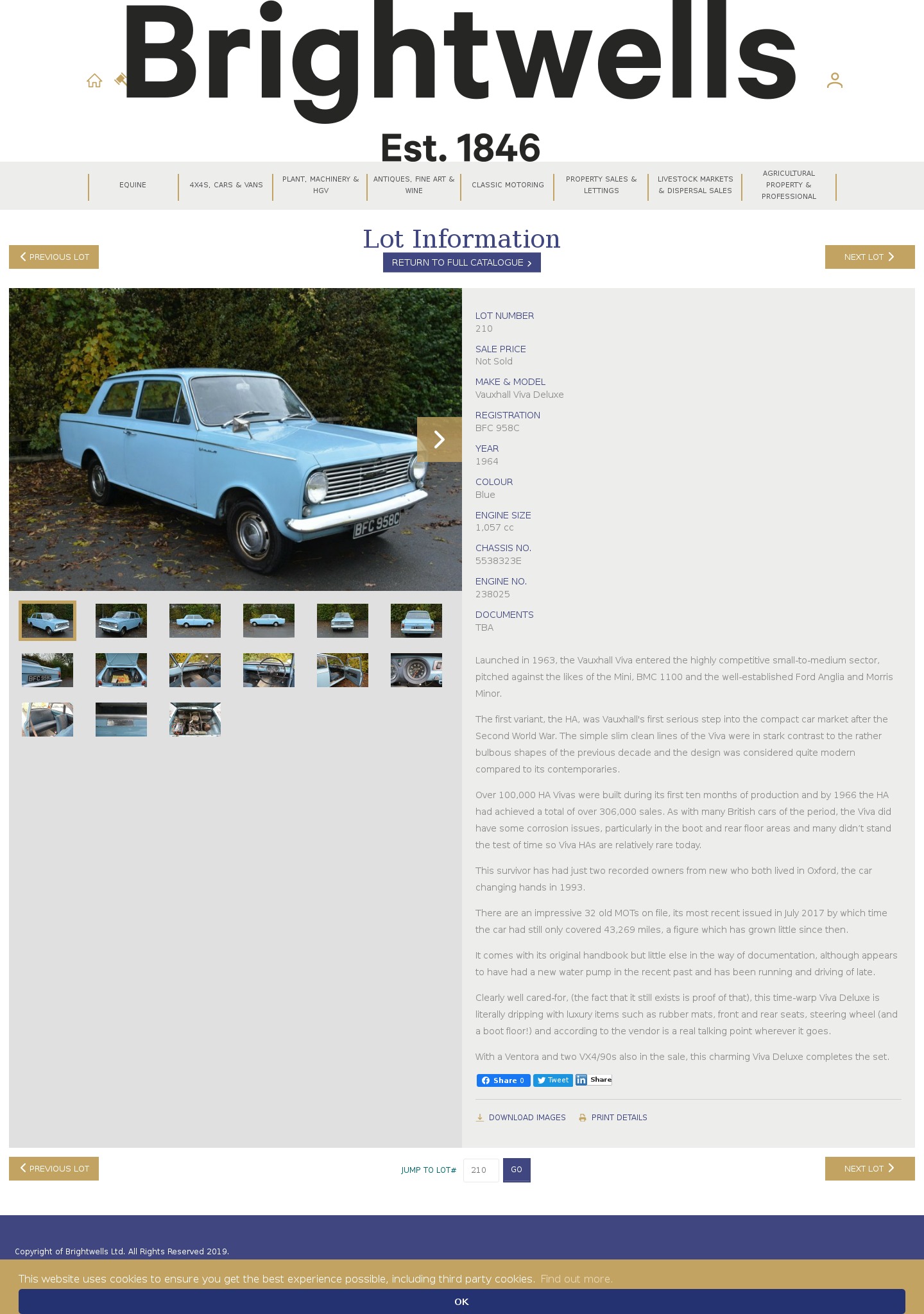The image size is (924, 1314).
Task: Open the user account icon
Action: [834, 81]
